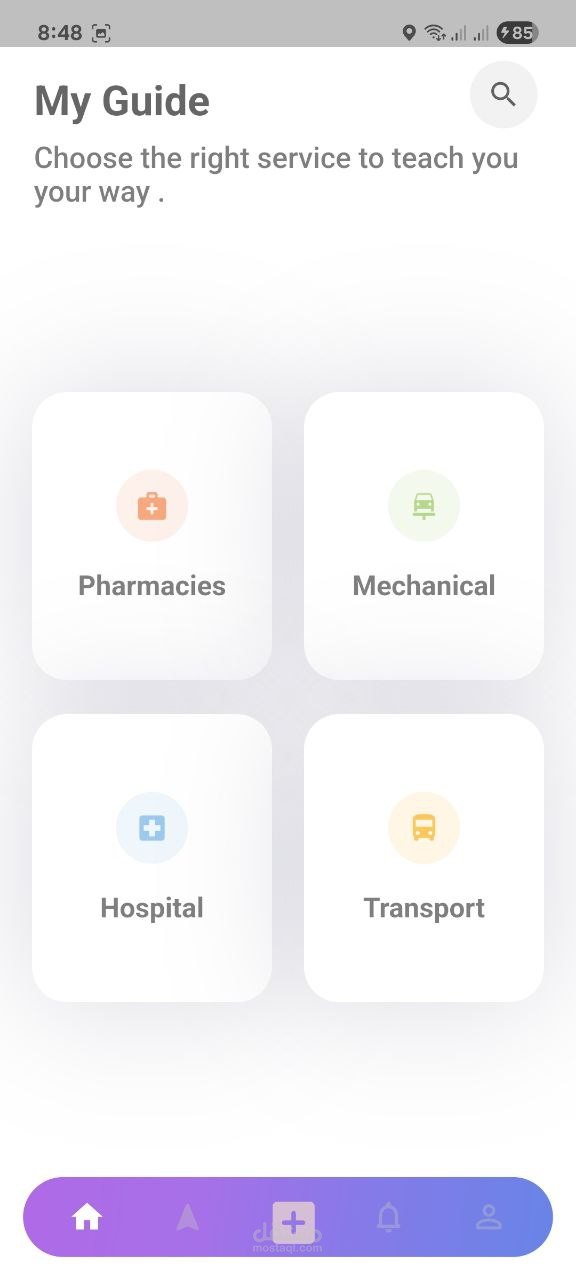Go to the home tab
Image resolution: width=576 pixels, height=1280 pixels.
87,1217
